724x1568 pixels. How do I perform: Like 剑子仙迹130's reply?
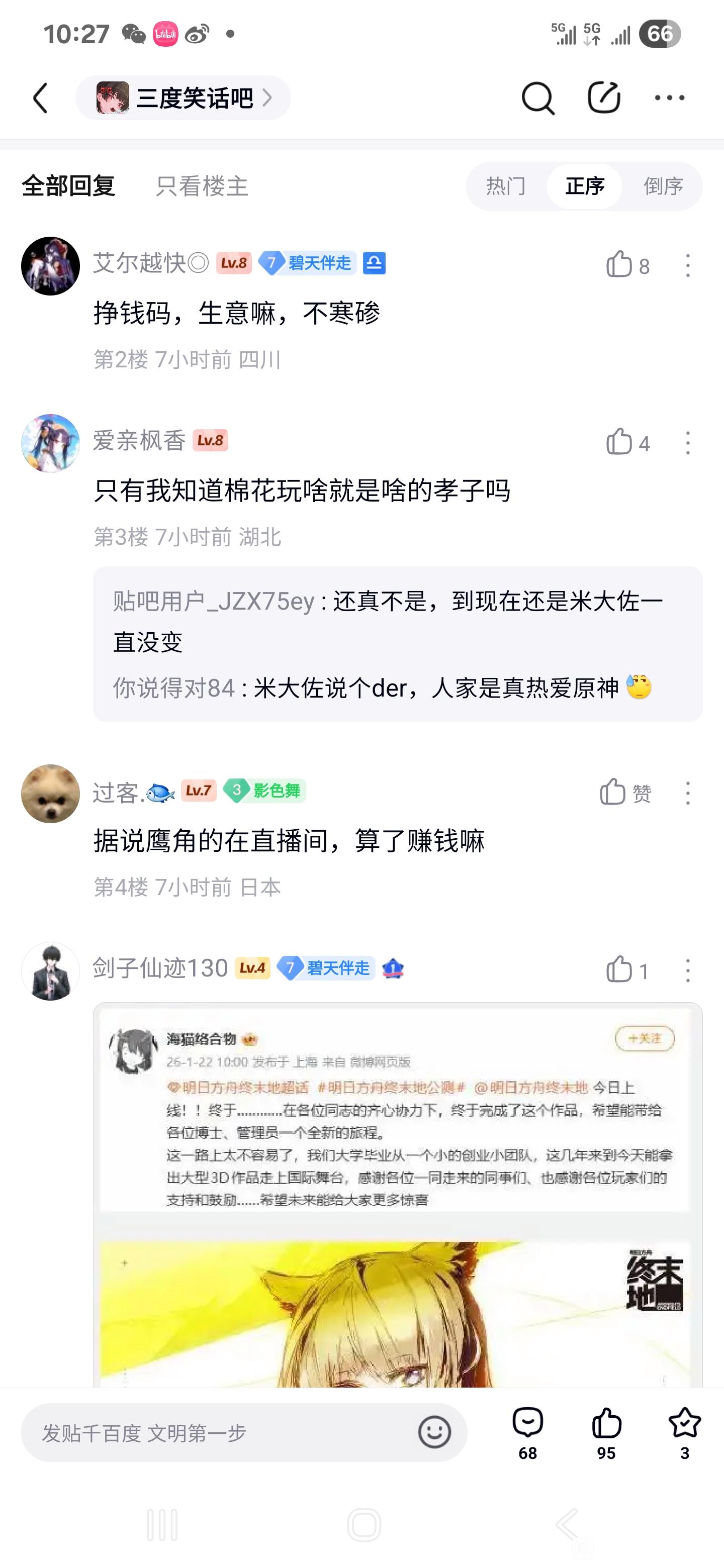tap(620, 969)
